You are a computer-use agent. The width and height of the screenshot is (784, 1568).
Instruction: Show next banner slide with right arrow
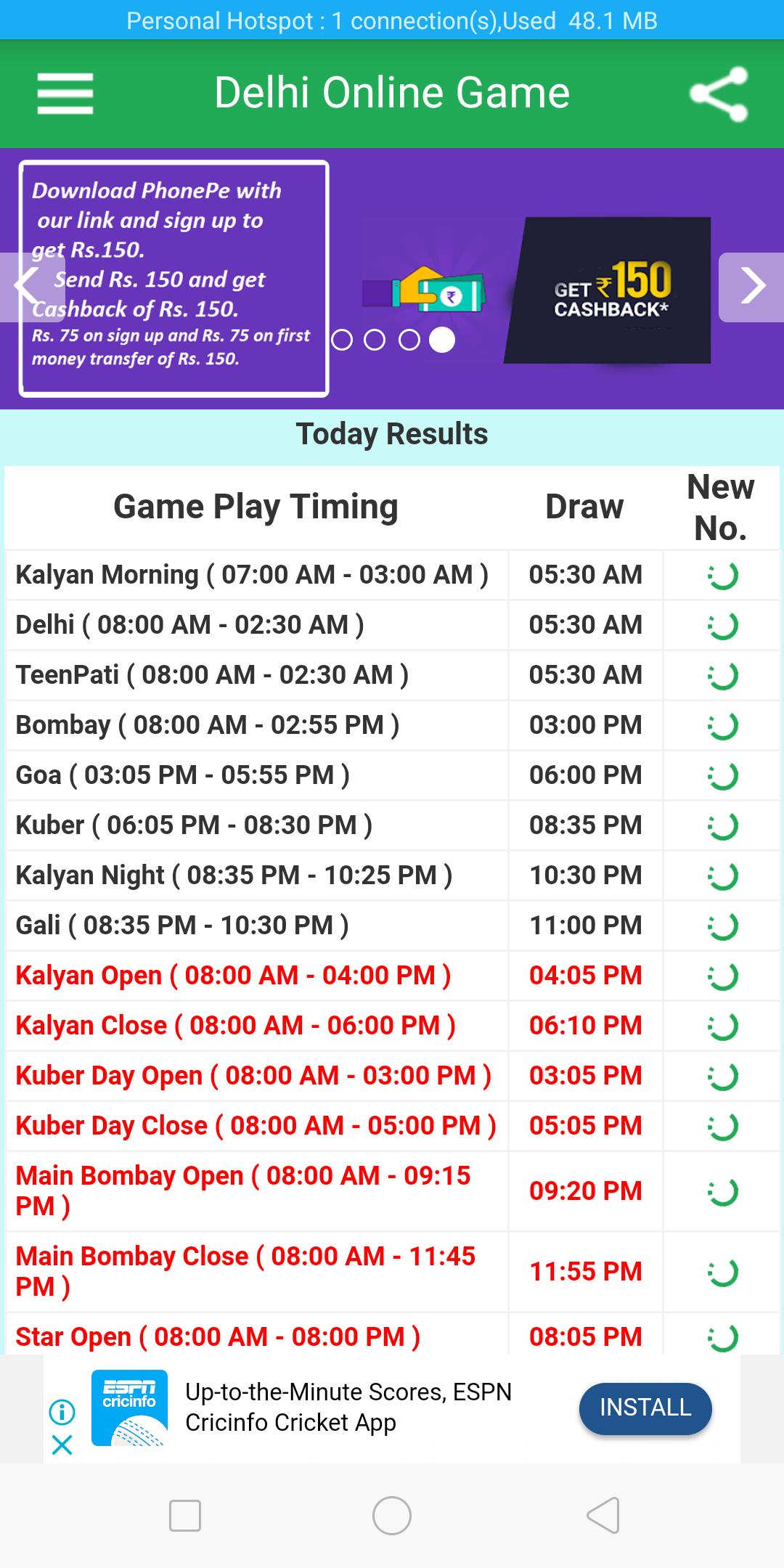click(752, 286)
